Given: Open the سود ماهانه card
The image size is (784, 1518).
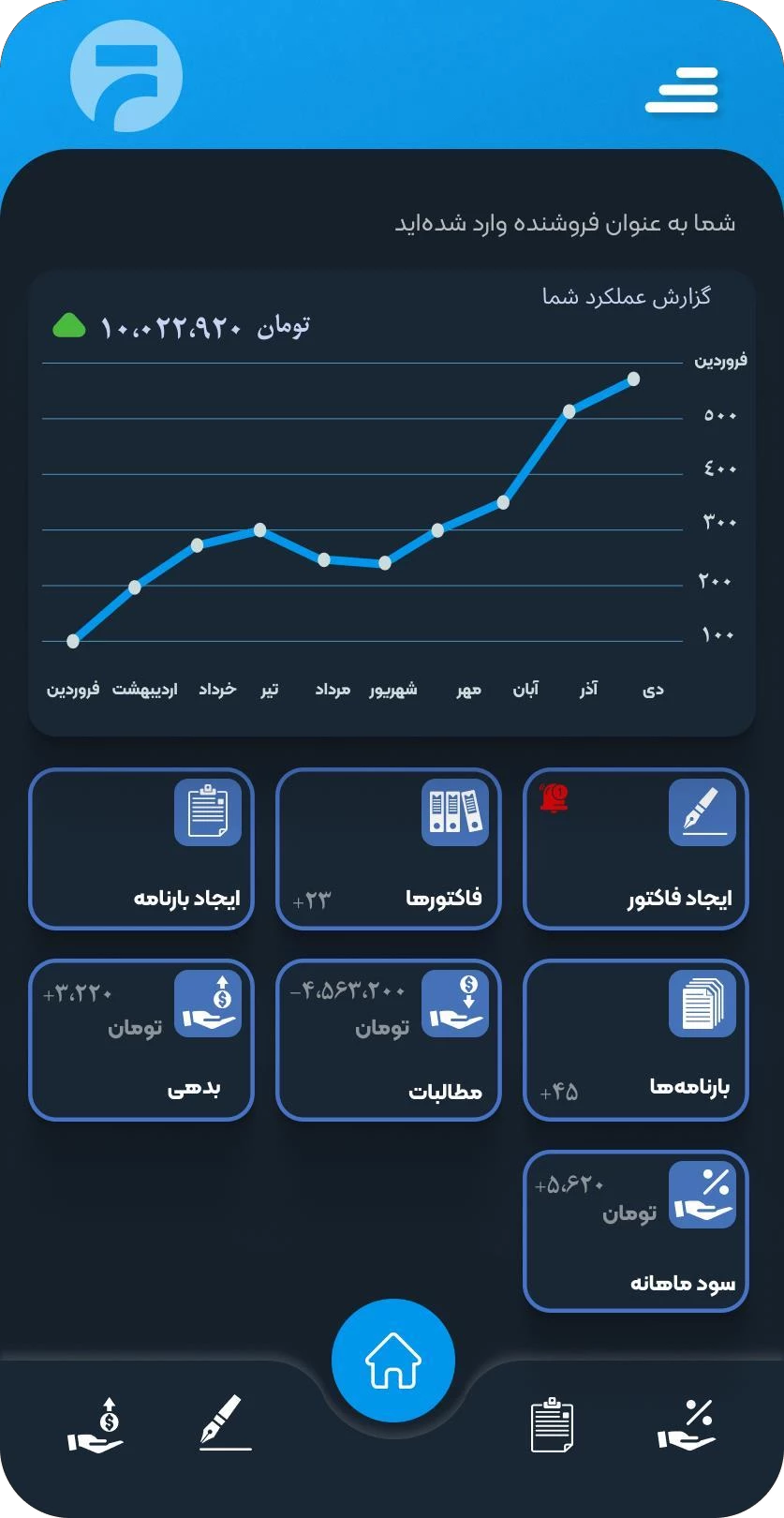Looking at the screenshot, I should tap(635, 1231).
